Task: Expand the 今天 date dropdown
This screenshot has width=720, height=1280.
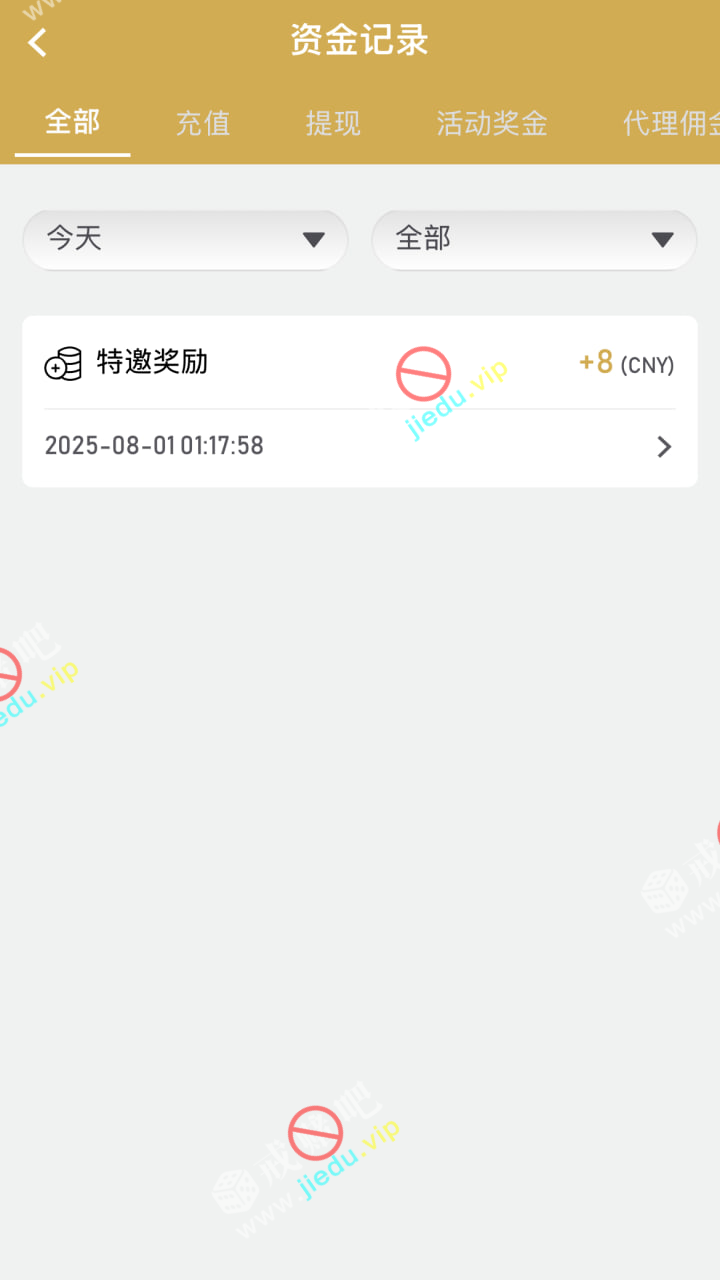Action: coord(186,239)
